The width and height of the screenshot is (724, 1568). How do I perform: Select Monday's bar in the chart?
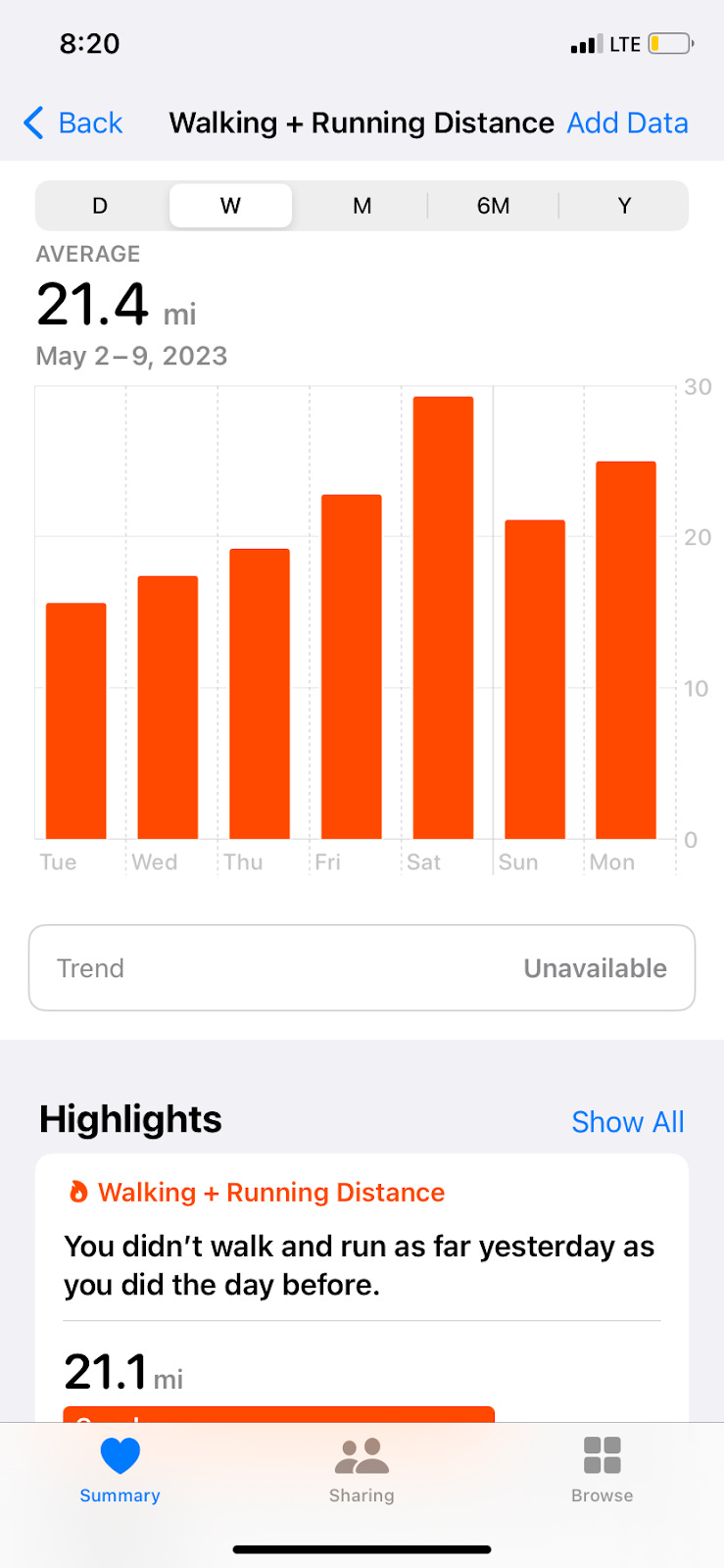click(626, 650)
